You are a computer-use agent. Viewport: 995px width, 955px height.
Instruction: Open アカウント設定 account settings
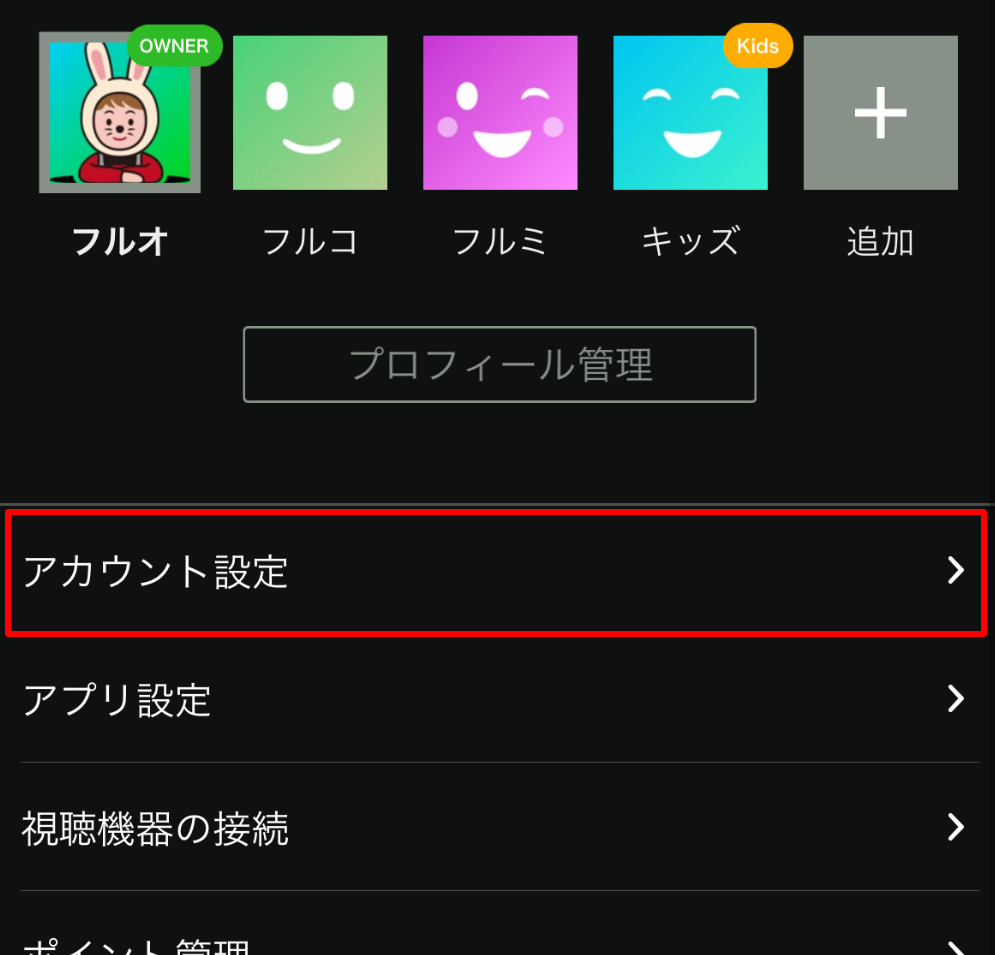point(496,572)
